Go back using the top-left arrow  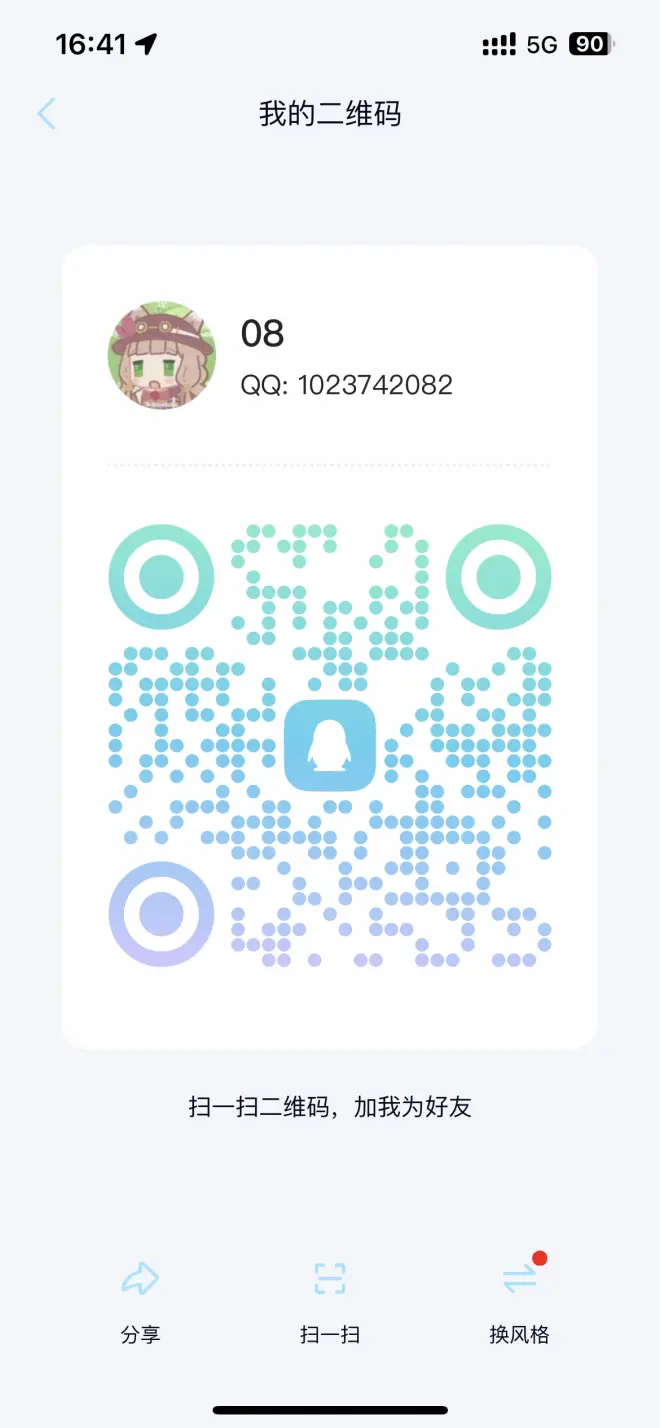(47, 114)
